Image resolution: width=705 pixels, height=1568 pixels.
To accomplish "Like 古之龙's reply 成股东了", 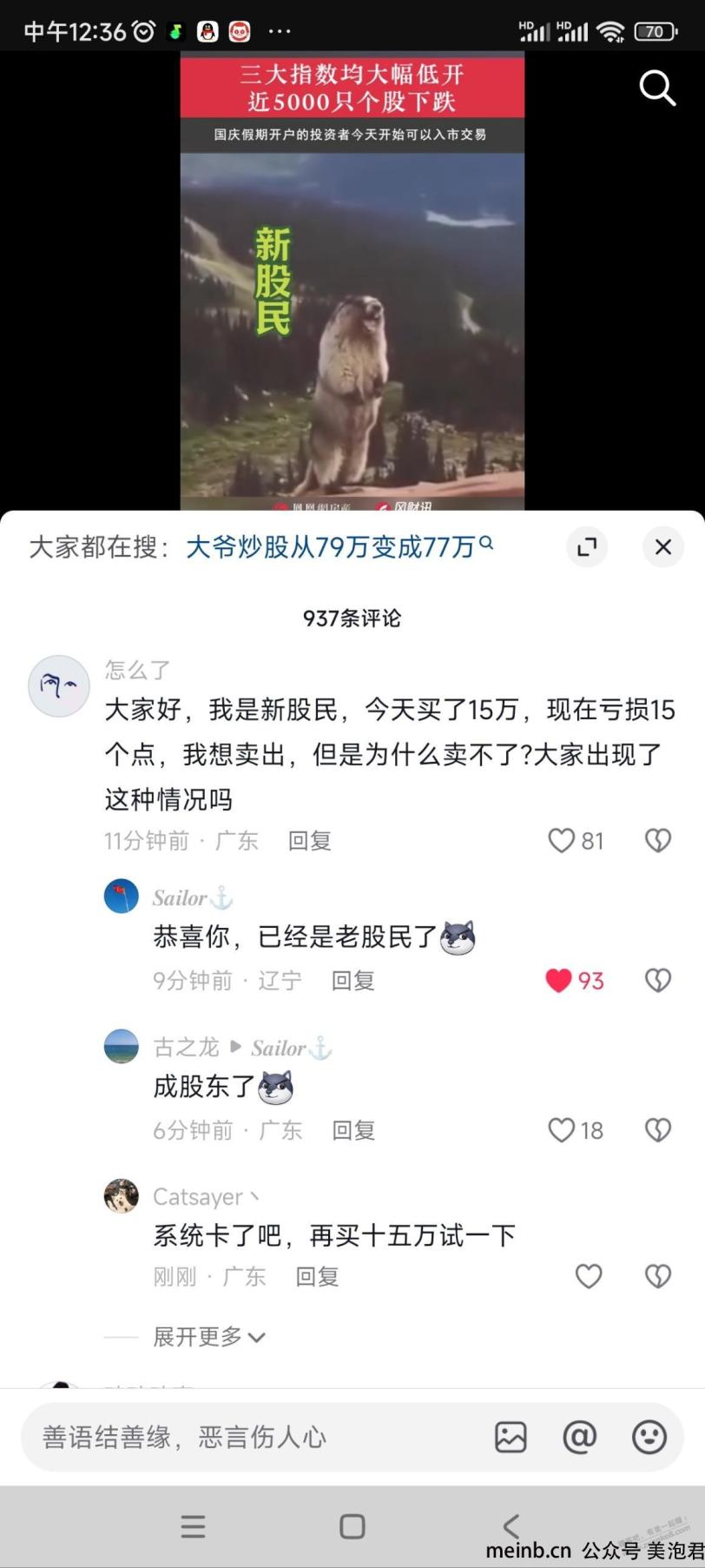I will pyautogui.click(x=562, y=1130).
